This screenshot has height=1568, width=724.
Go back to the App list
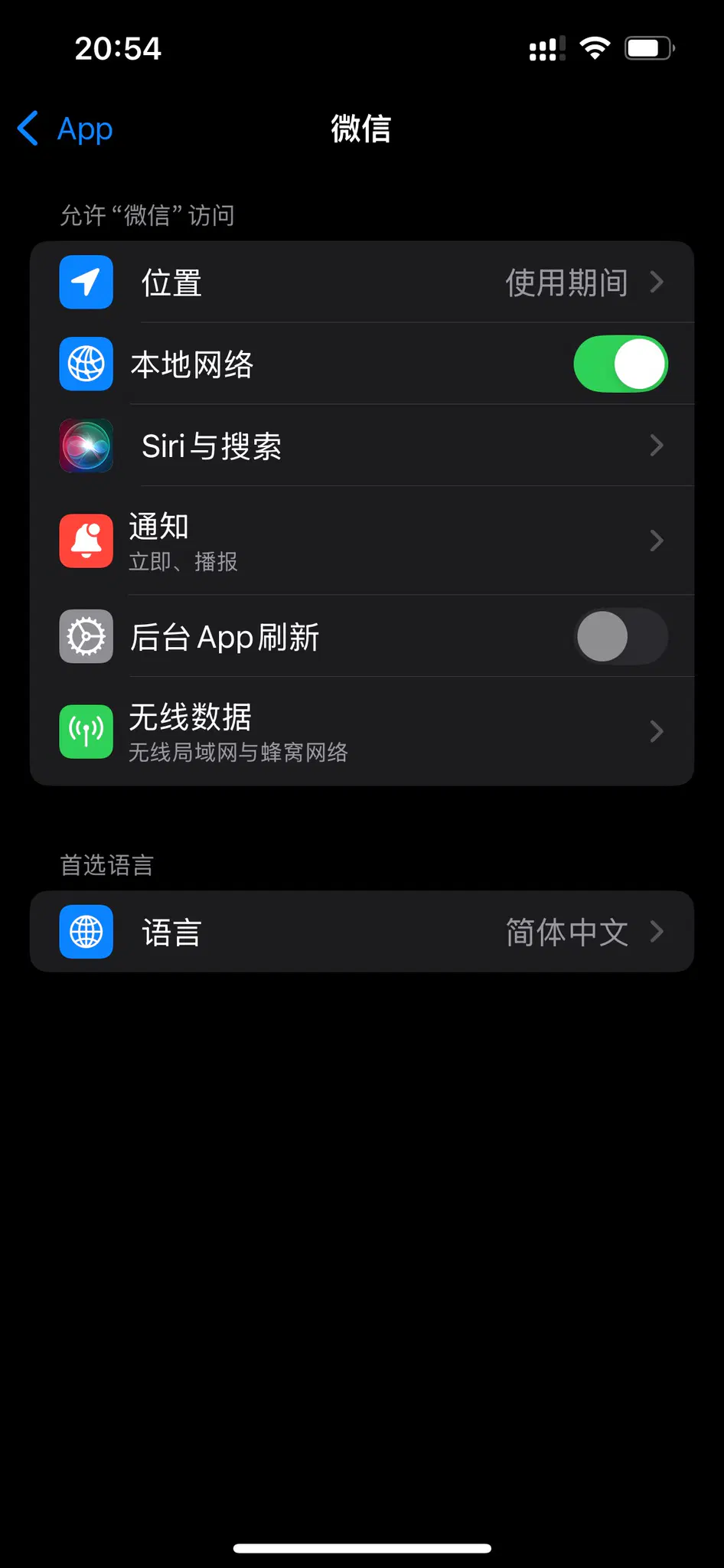click(x=65, y=129)
